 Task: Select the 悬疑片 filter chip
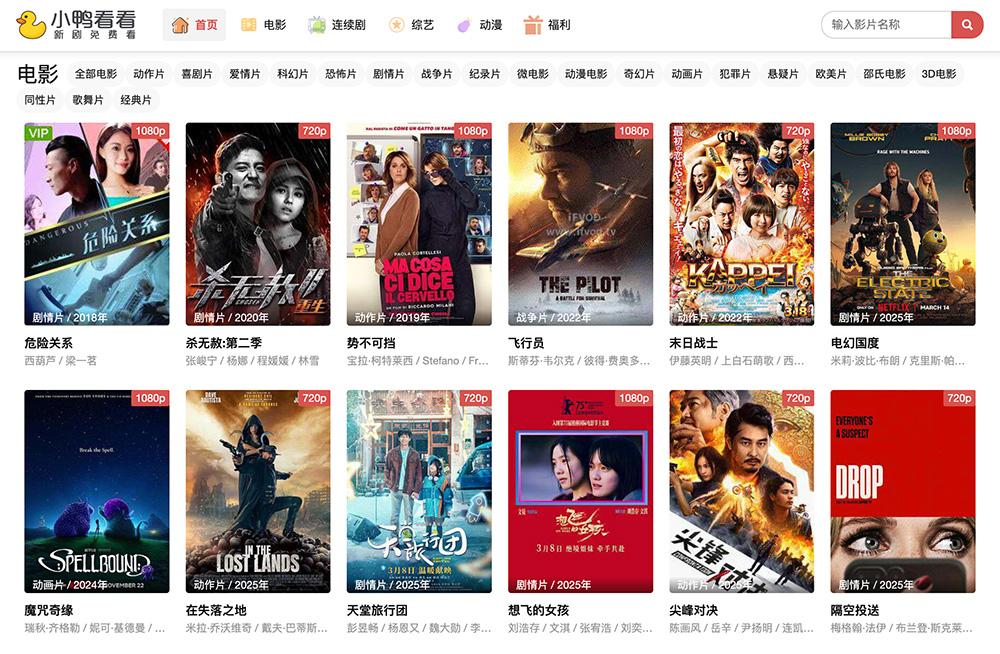point(783,74)
